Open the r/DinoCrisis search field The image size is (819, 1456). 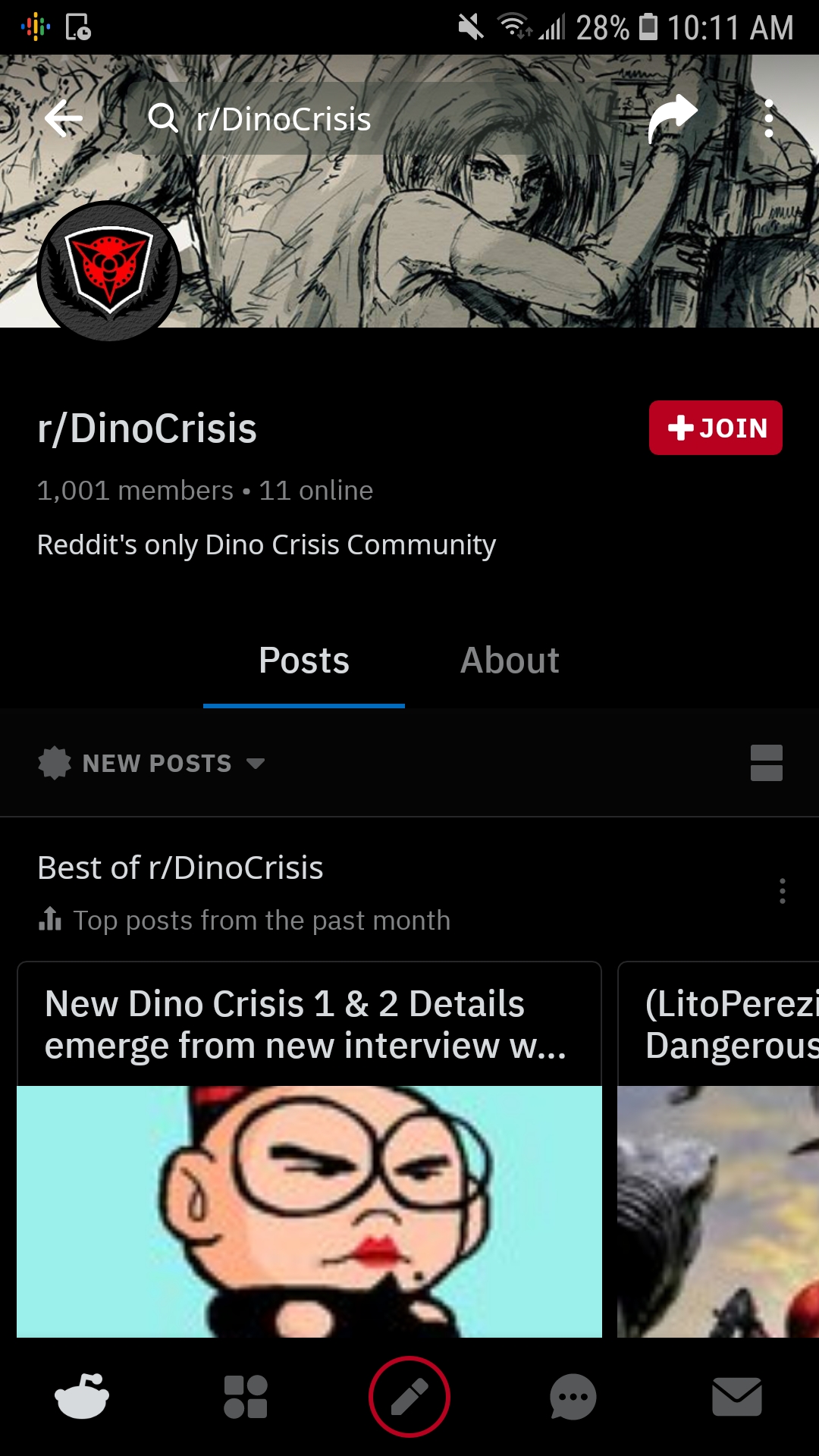(x=364, y=119)
